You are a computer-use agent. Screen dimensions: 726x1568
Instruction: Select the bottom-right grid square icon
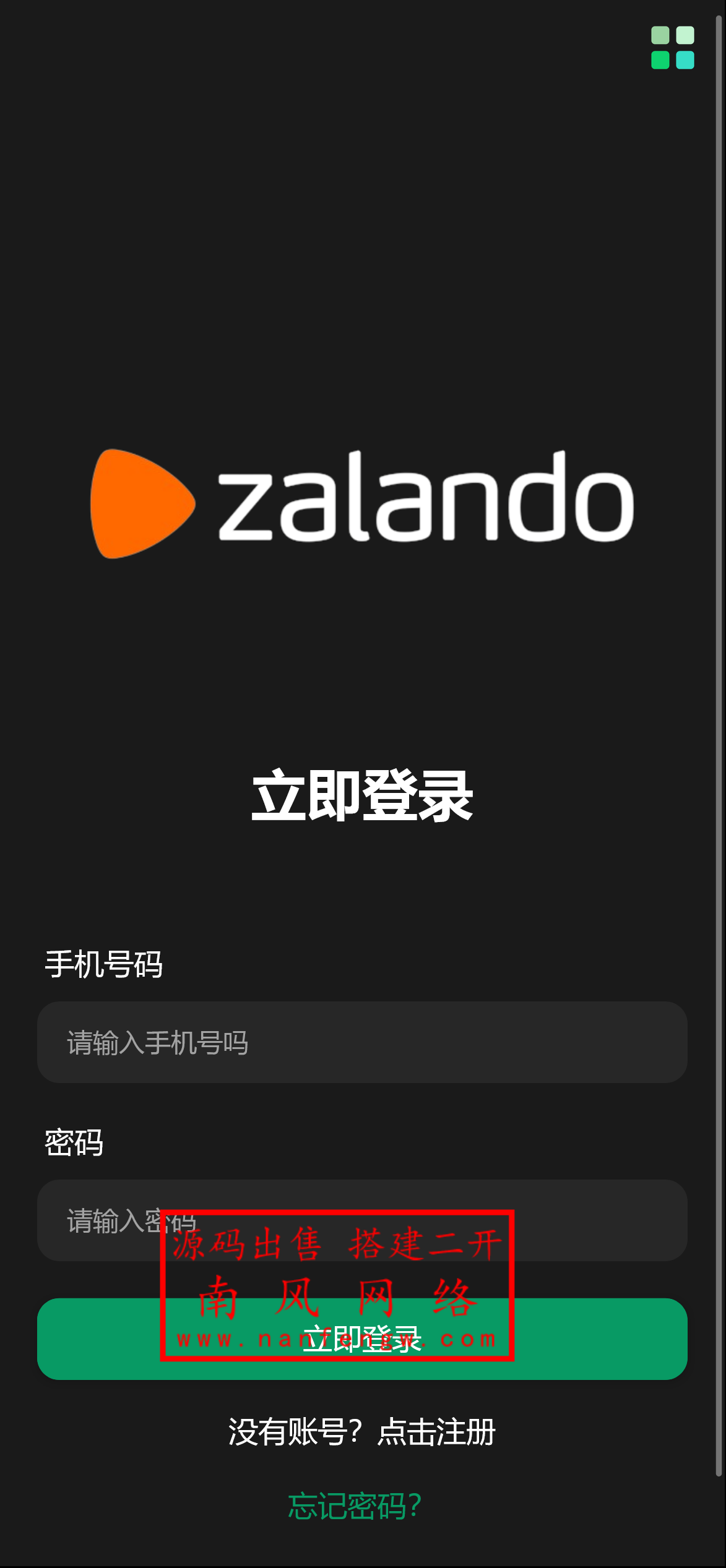pos(685,59)
